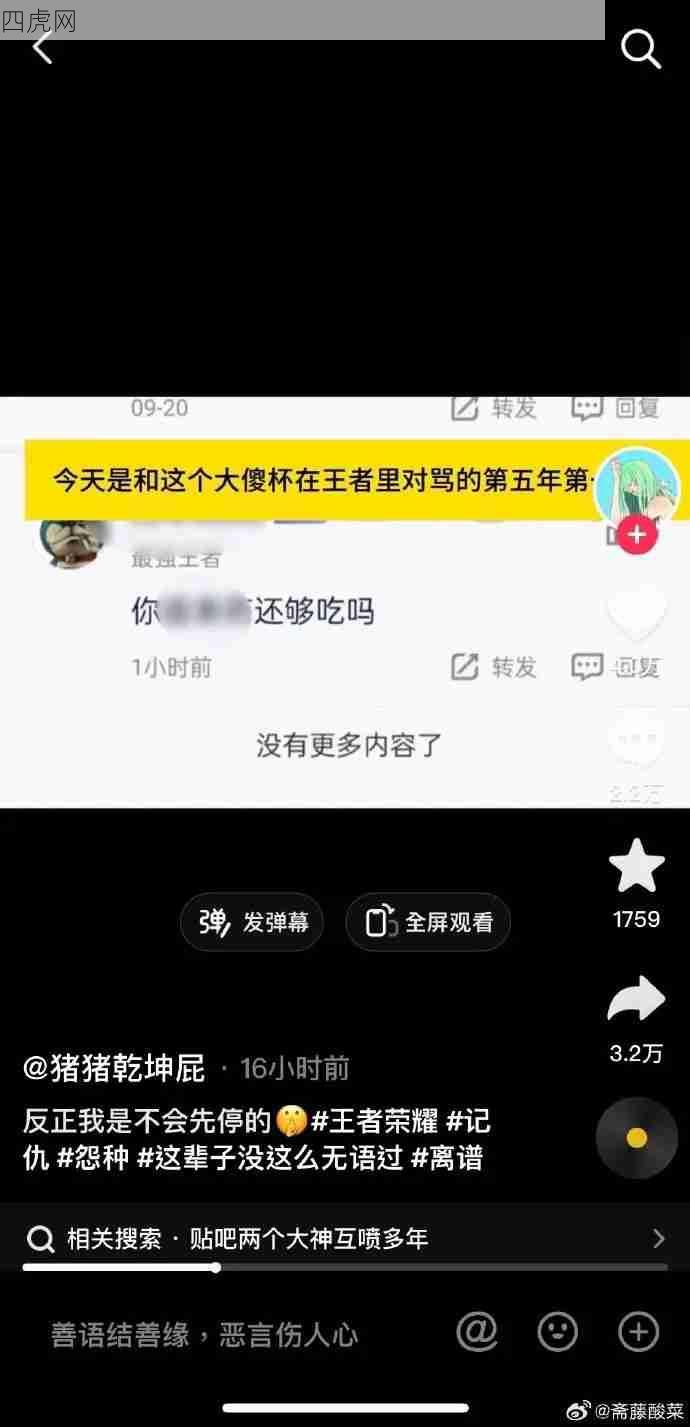This screenshot has width=690, height=1427.
Task: Open more comment options plus icon
Action: (638, 1331)
